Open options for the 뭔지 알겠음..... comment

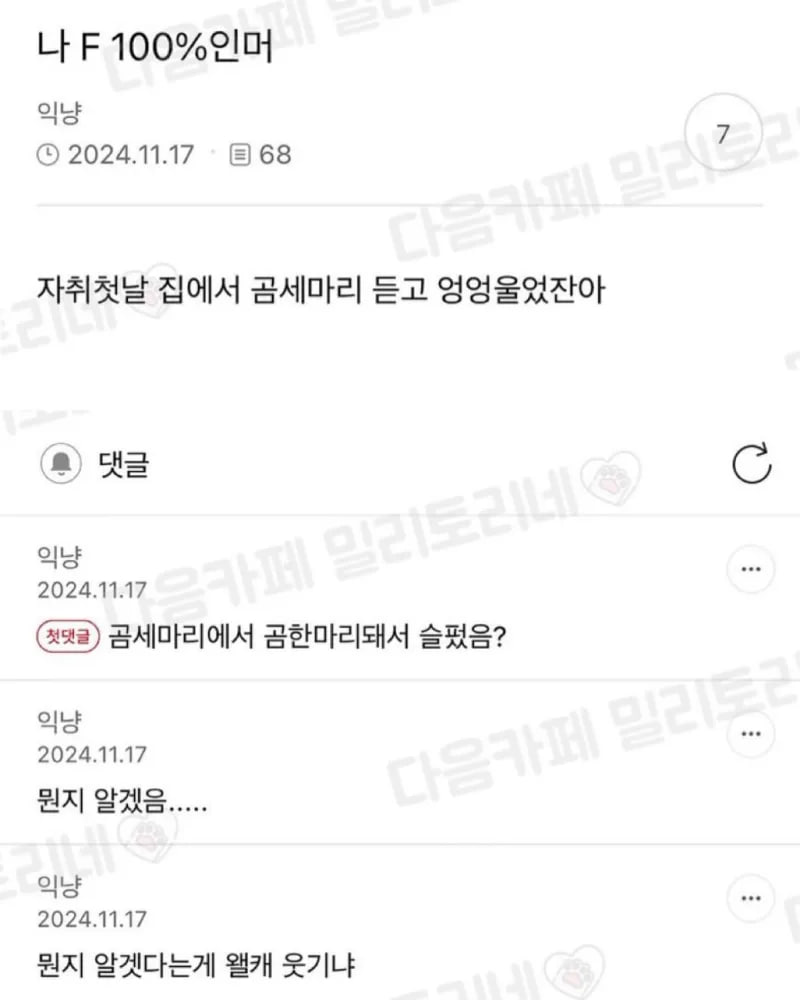pos(750,735)
